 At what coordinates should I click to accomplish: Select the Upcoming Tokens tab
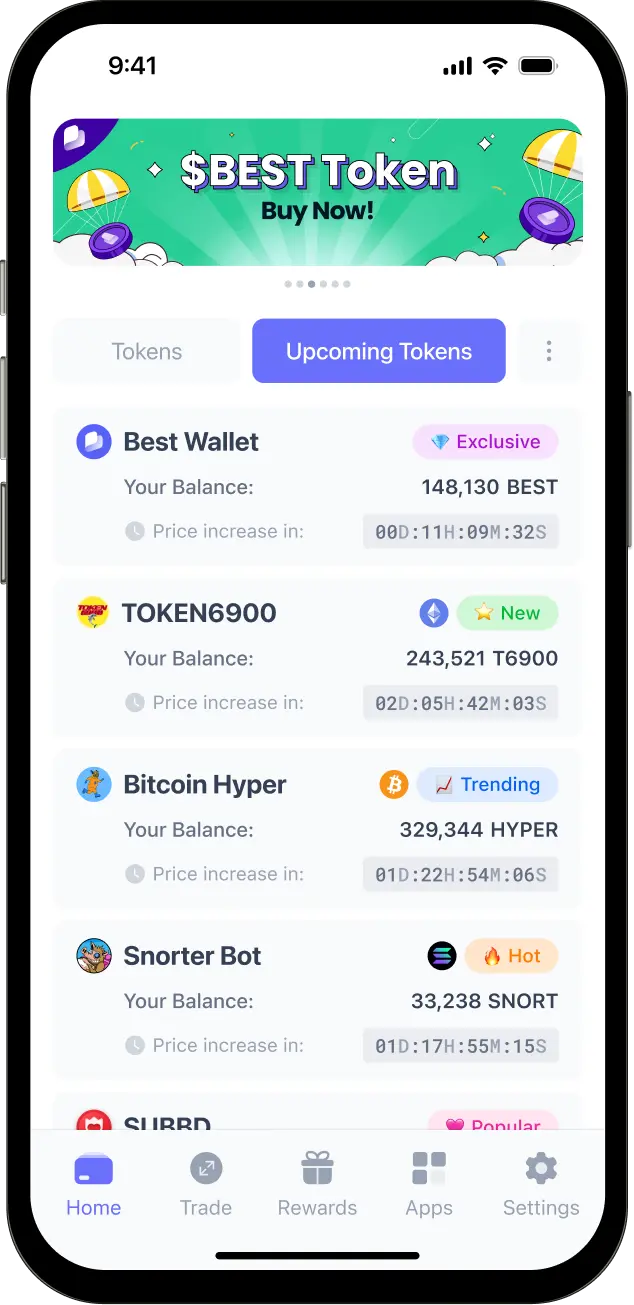pos(379,351)
